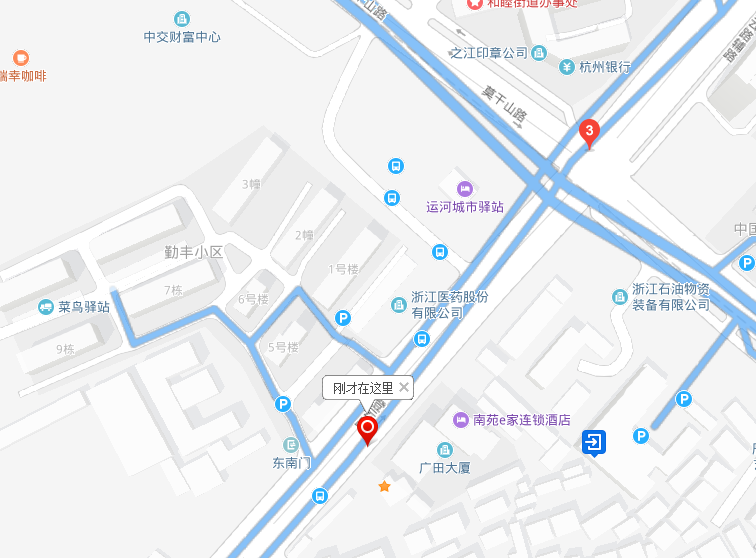Tap the 菜鸟驿站 pickup station marker
This screenshot has width=756, height=558.
45,307
